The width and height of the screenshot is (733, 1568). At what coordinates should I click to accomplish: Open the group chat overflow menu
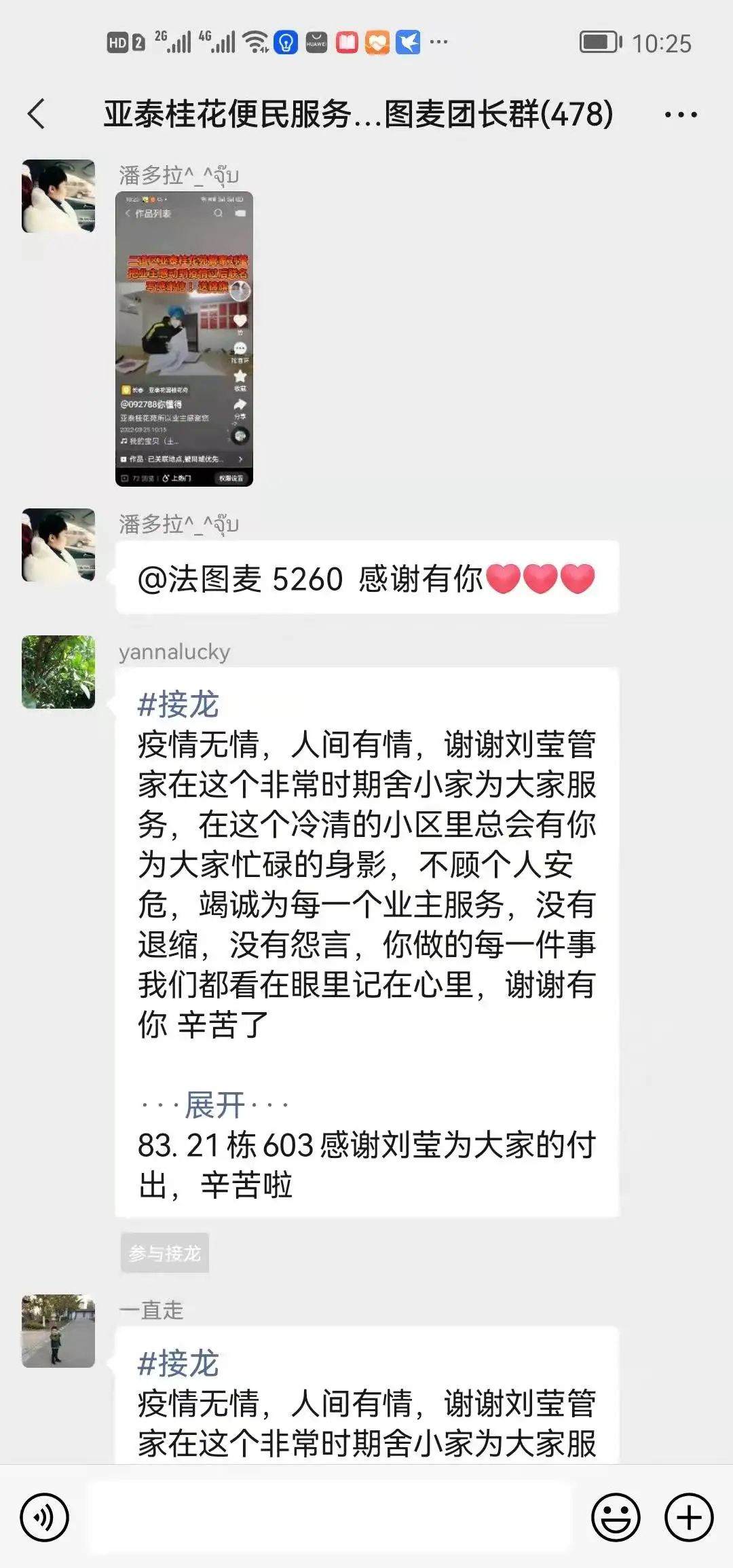click(680, 115)
